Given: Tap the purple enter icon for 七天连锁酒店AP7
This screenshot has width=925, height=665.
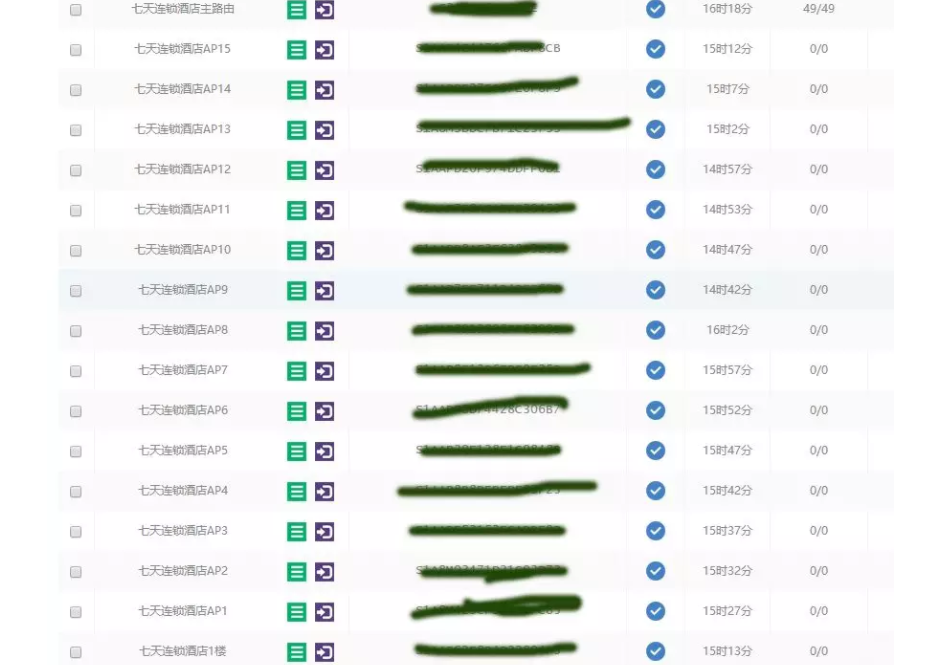Looking at the screenshot, I should (x=324, y=371).
